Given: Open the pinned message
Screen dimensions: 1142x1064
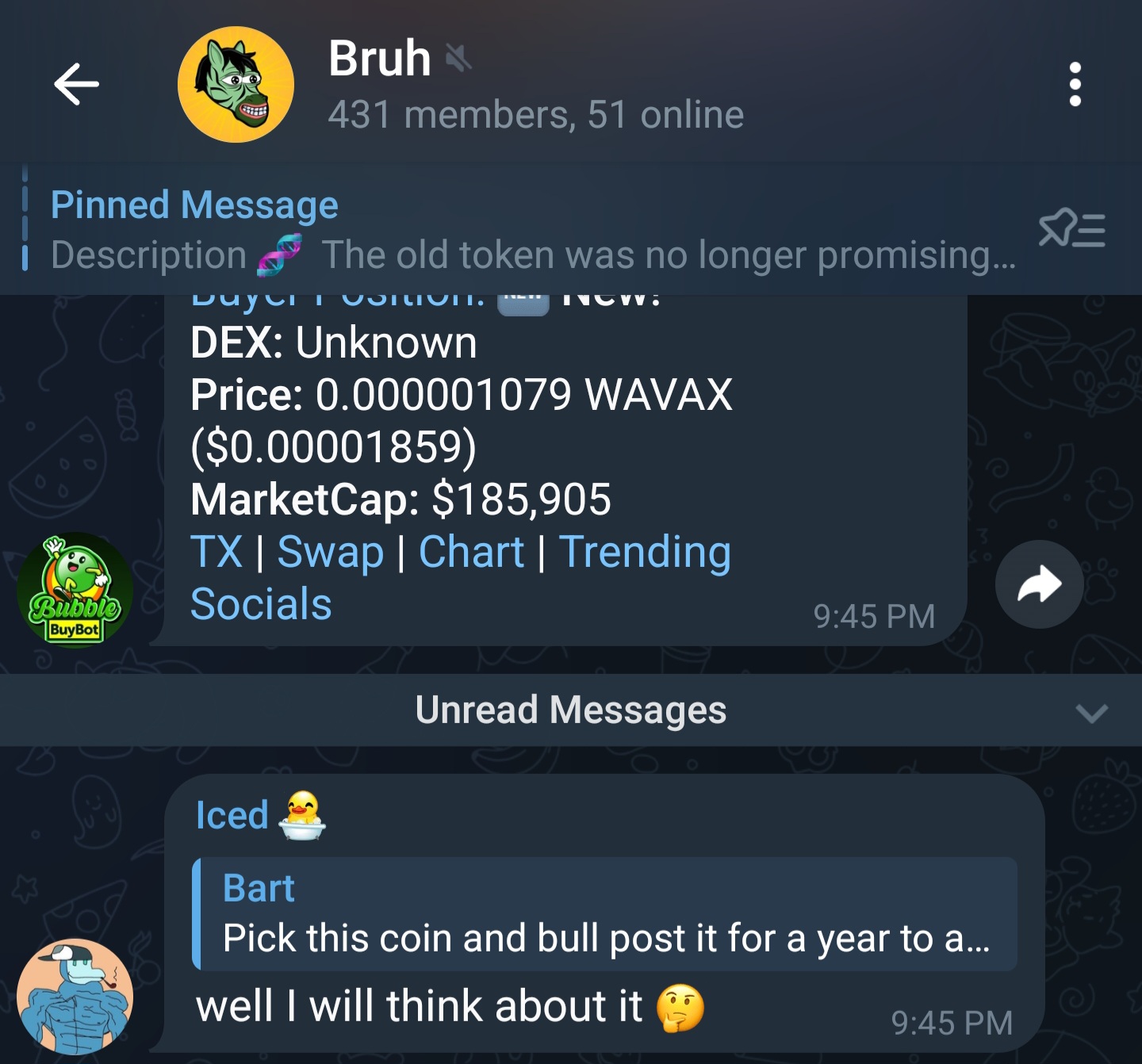Looking at the screenshot, I should 523,230.
